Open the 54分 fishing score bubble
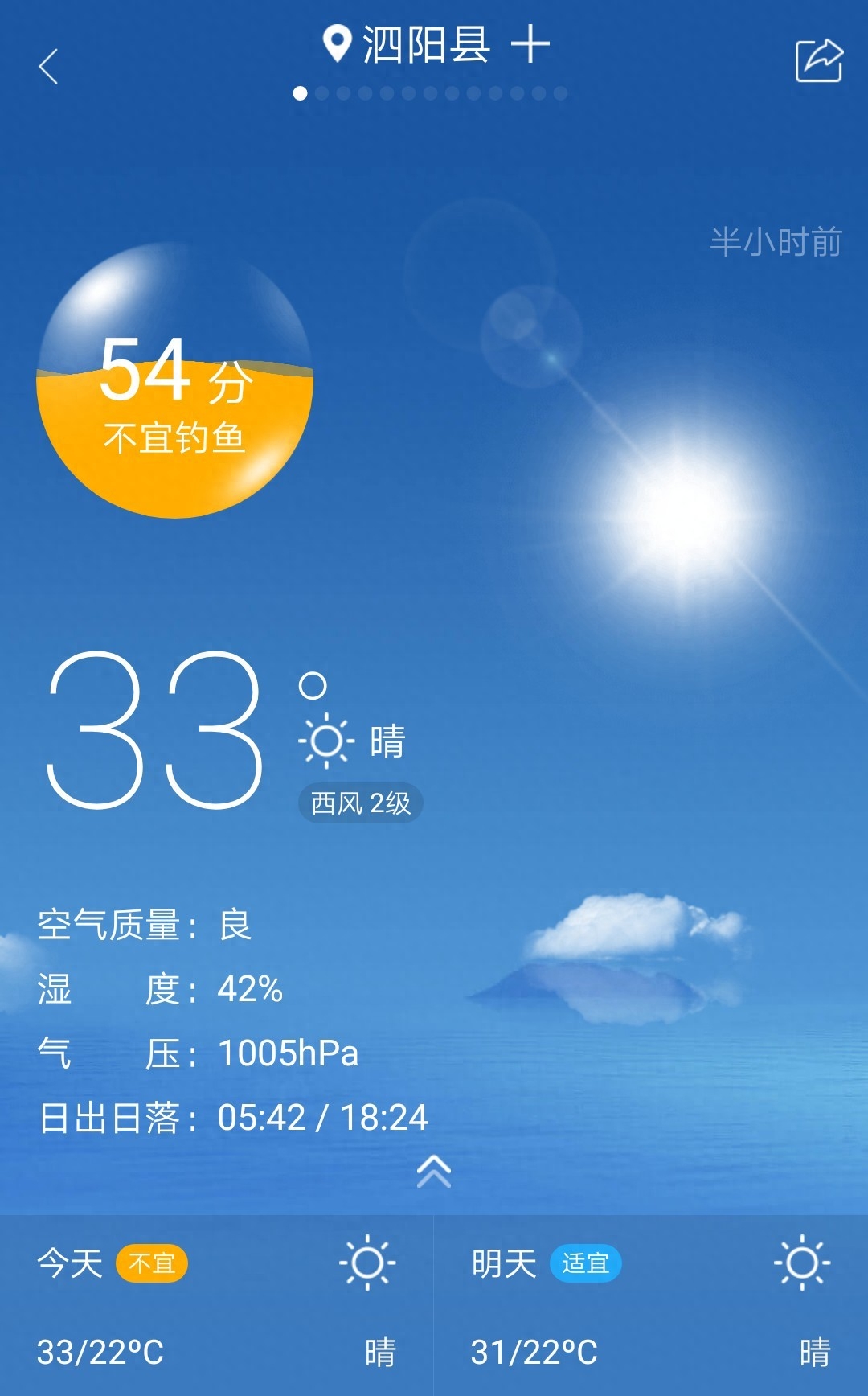The height and width of the screenshot is (1396, 868). (x=174, y=381)
